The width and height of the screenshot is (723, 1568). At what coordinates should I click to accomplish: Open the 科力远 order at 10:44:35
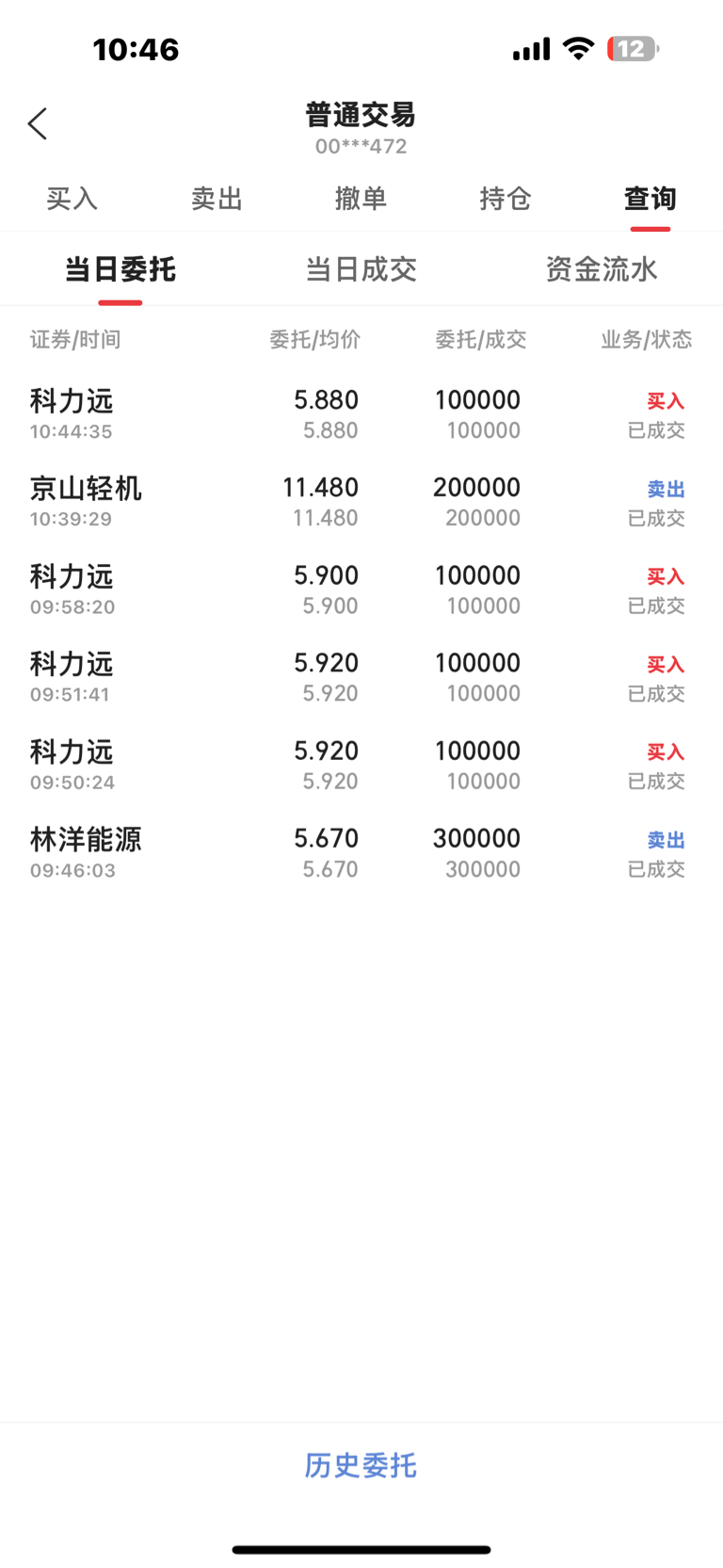click(361, 414)
